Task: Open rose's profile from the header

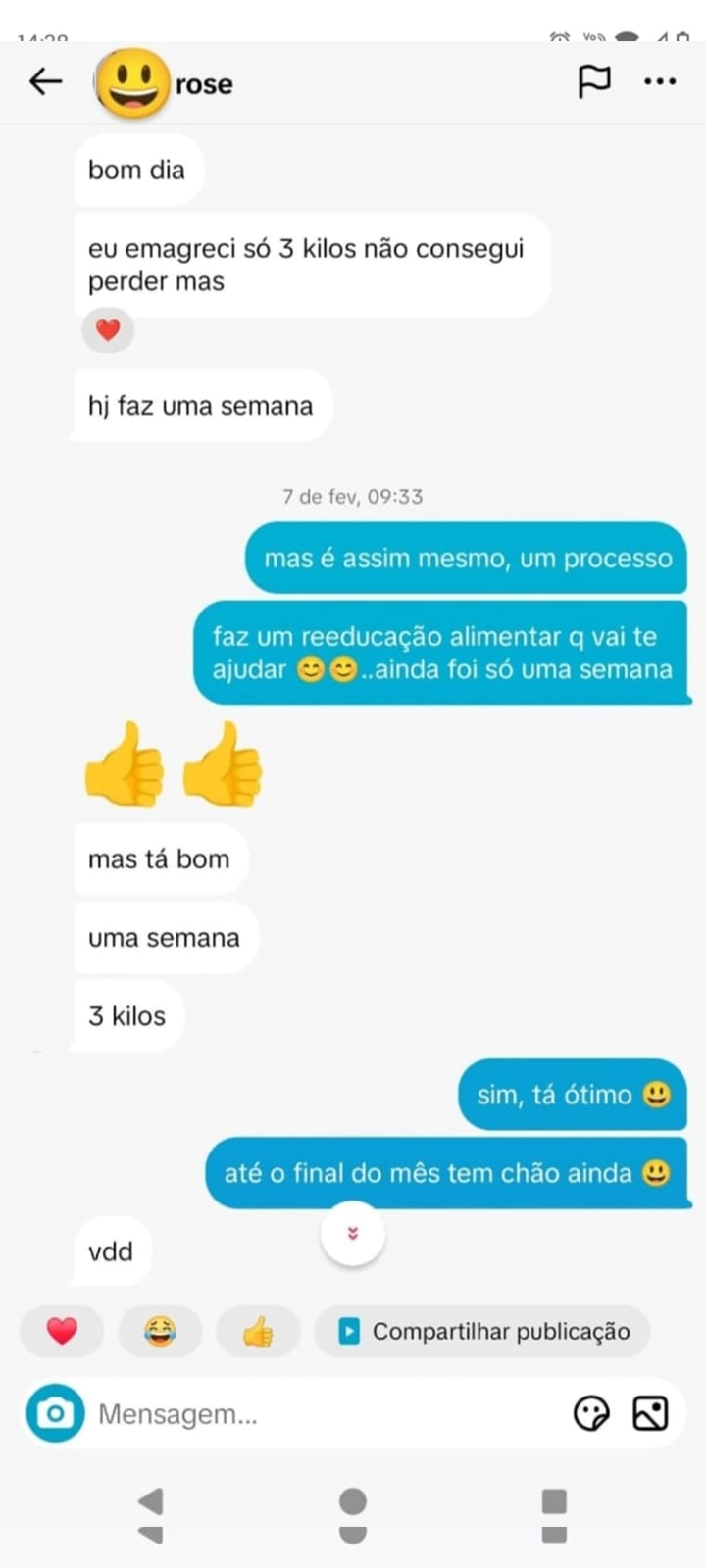Action: (167, 83)
